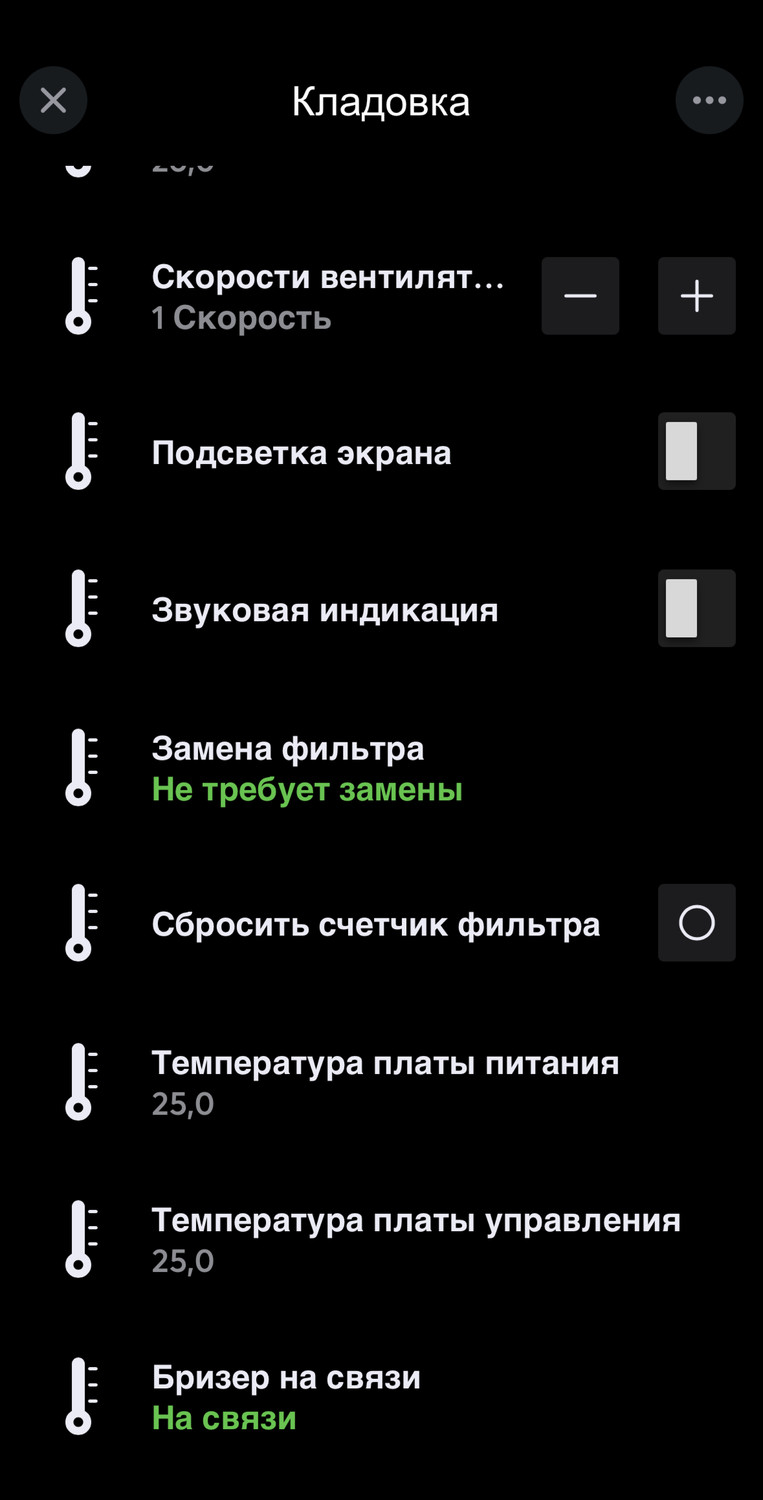Viewport: 763px width, 1500px height.
Task: Toggle Подсветка экрана switch
Action: 696,451
